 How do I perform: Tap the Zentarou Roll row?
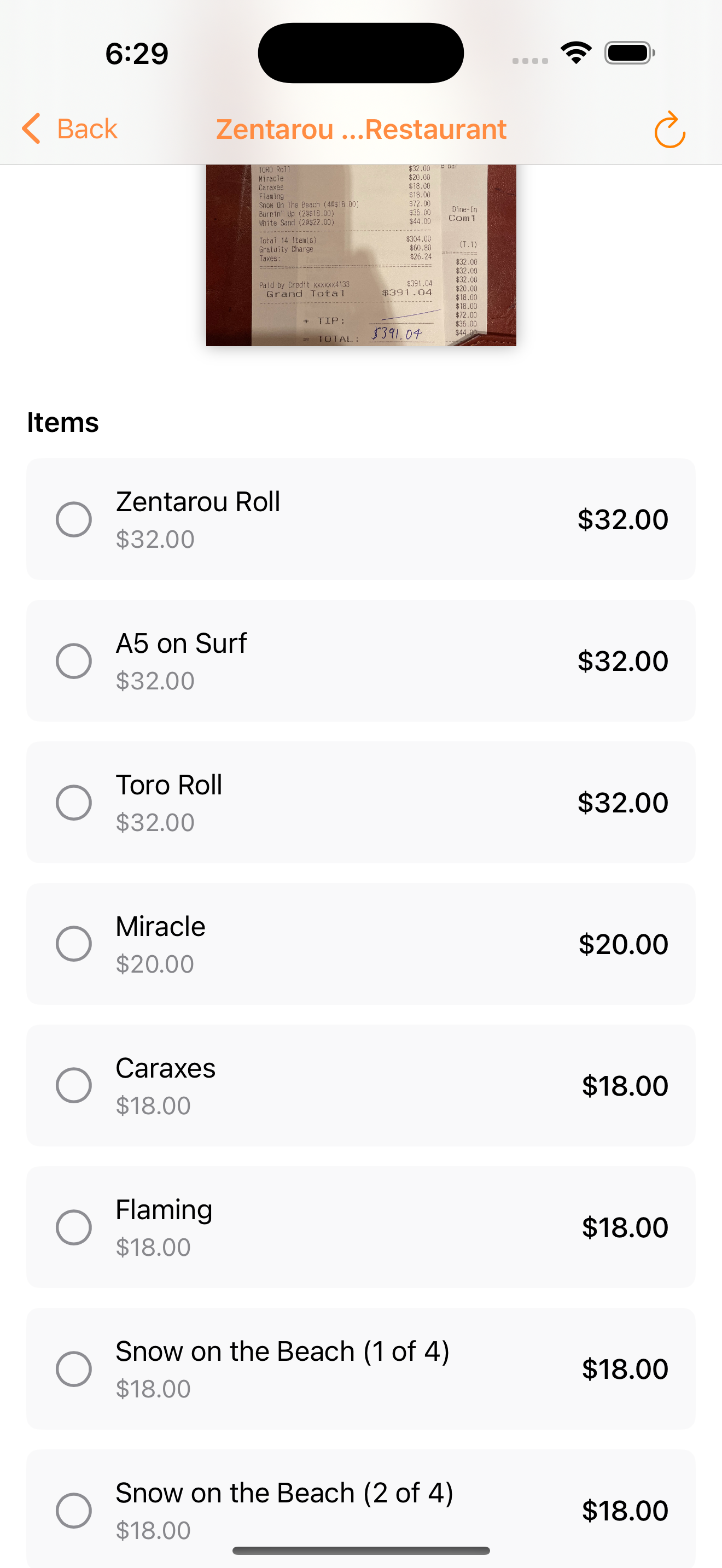coord(361,518)
